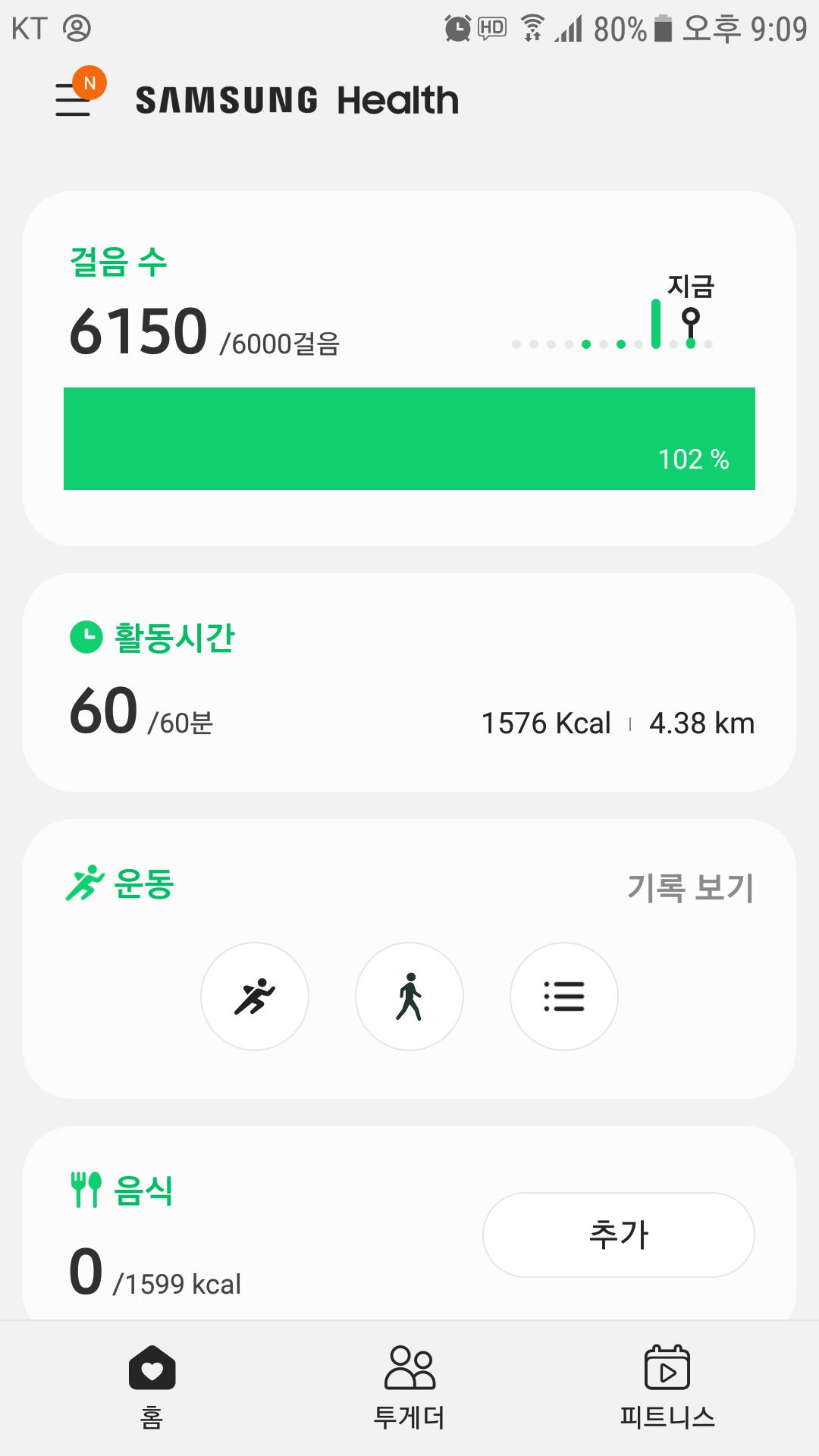Switch to the 홈 tab
The height and width of the screenshot is (1456, 819).
152,1386
